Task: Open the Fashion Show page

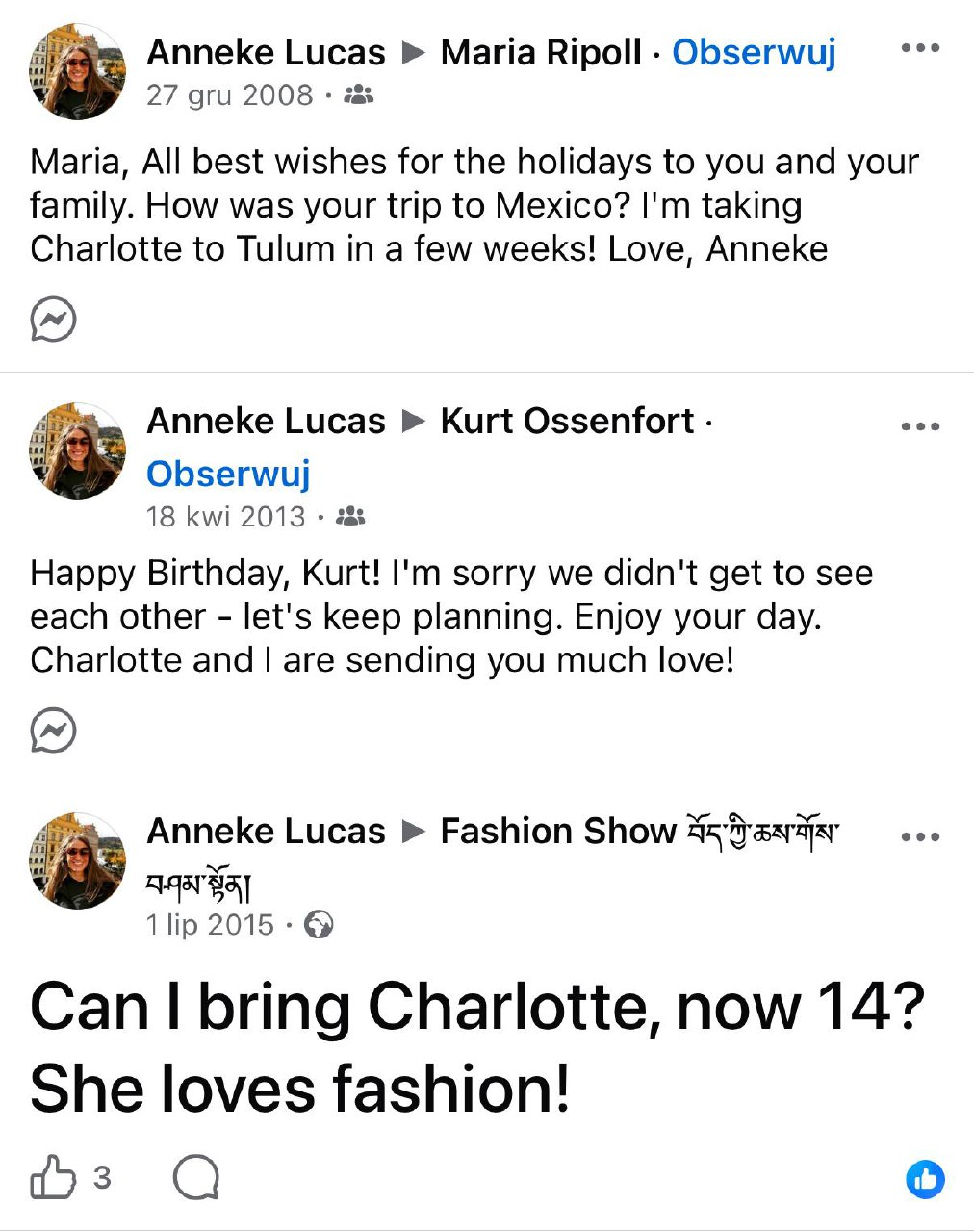Action: click(x=558, y=831)
